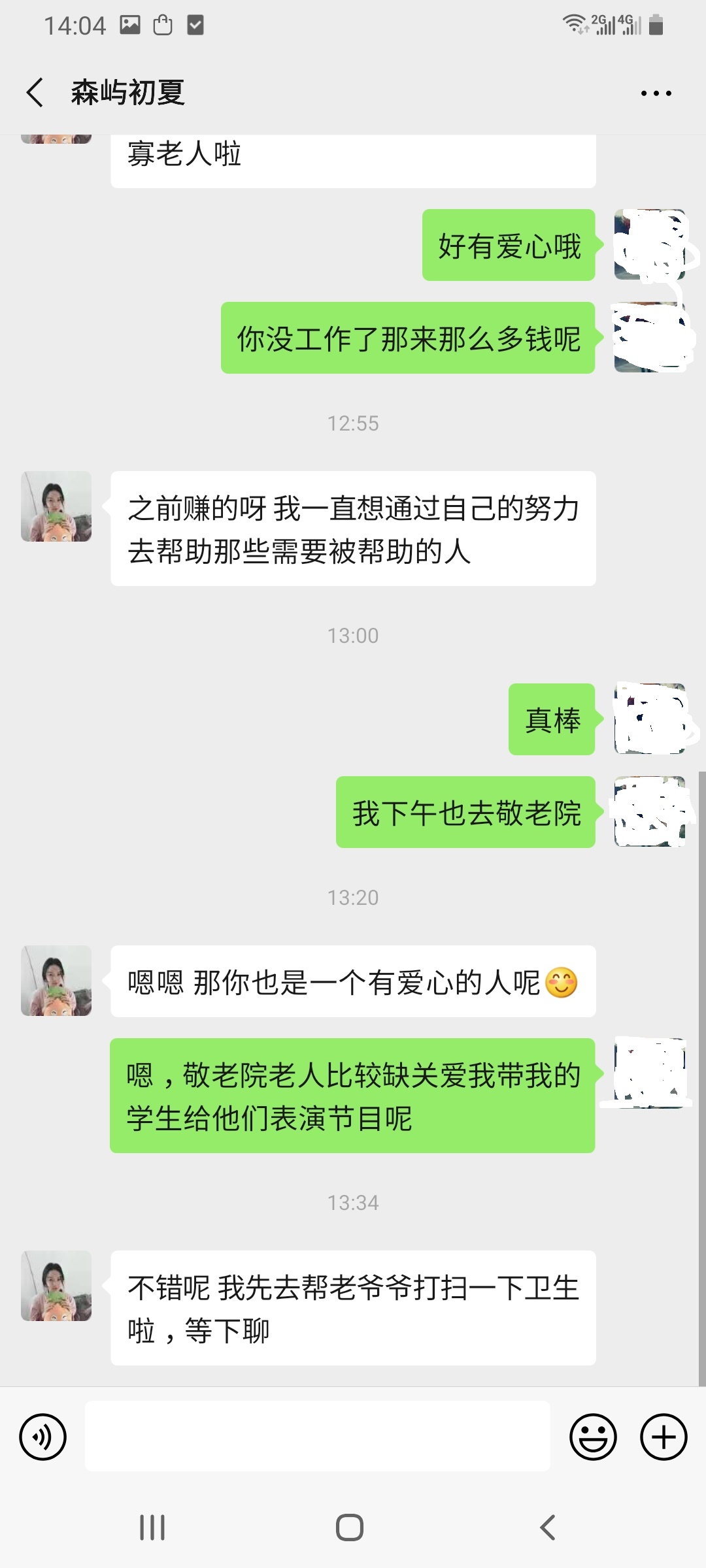Switch to voice message input
This screenshot has width=706, height=1568.
[43, 1437]
